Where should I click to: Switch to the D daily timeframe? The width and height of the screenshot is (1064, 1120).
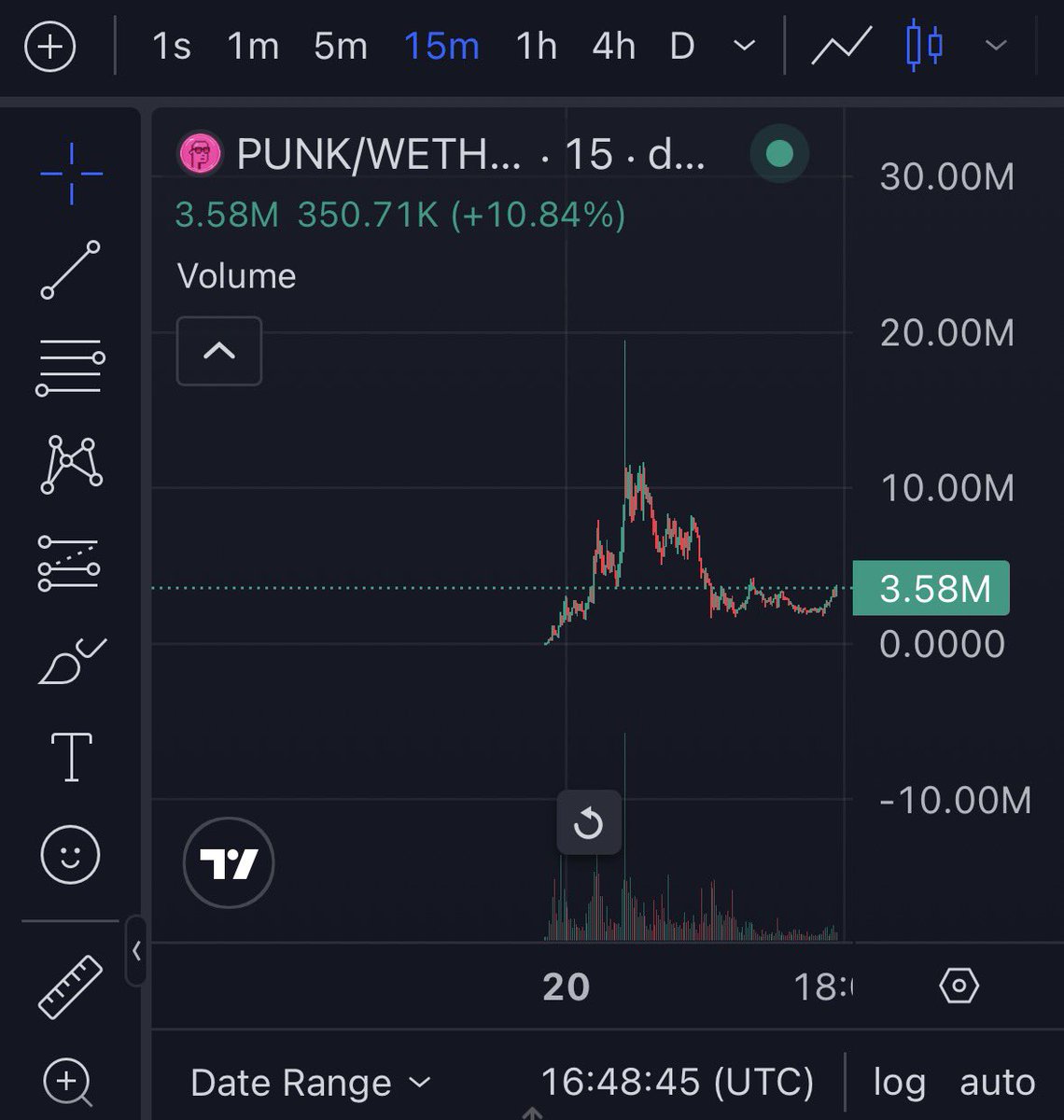coord(682,47)
